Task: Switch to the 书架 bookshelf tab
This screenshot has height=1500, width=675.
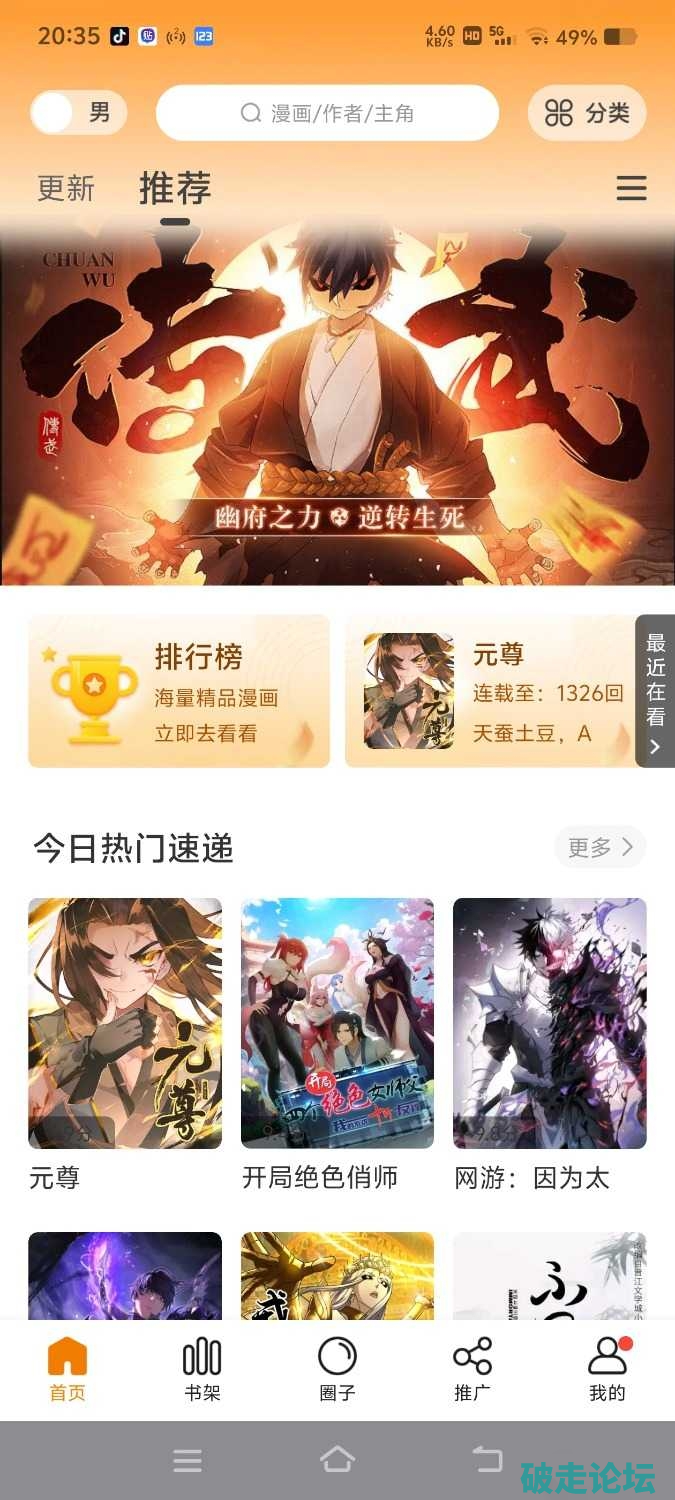Action: pos(202,1369)
